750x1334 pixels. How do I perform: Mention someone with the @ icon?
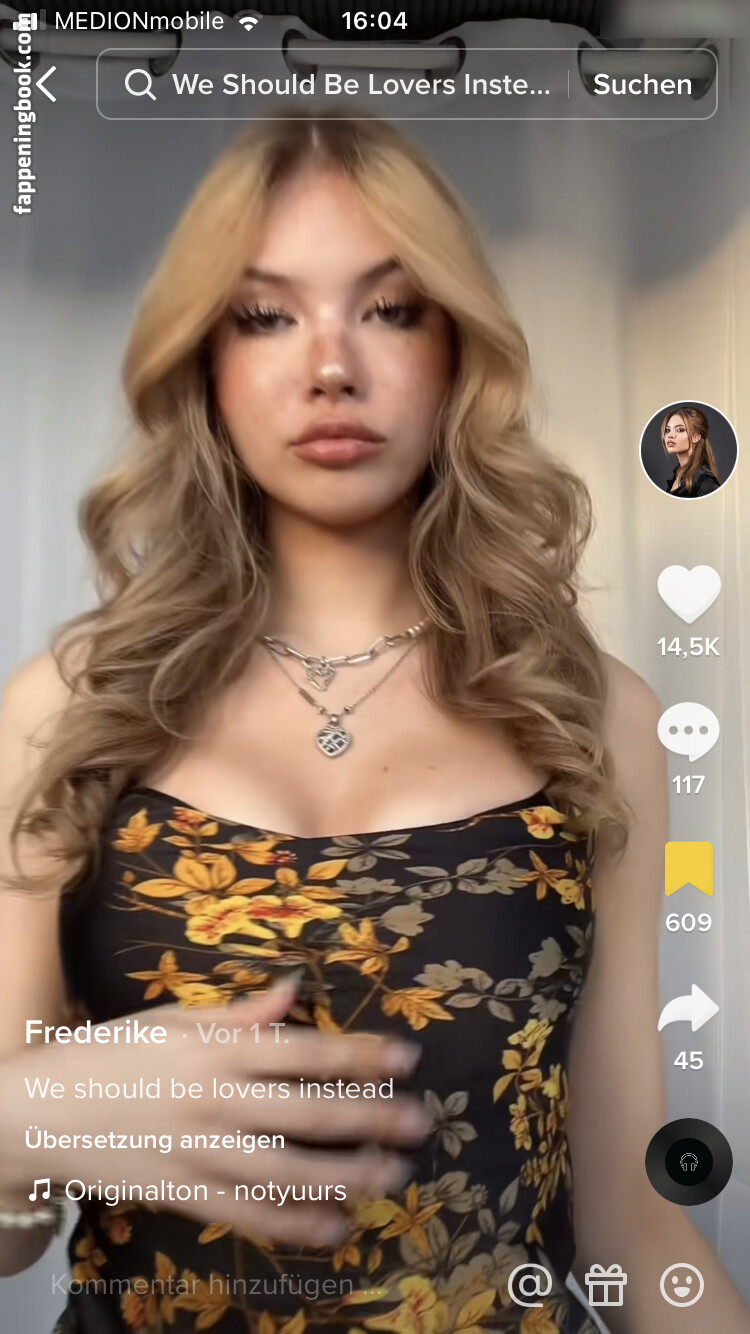pyautogui.click(x=531, y=1285)
